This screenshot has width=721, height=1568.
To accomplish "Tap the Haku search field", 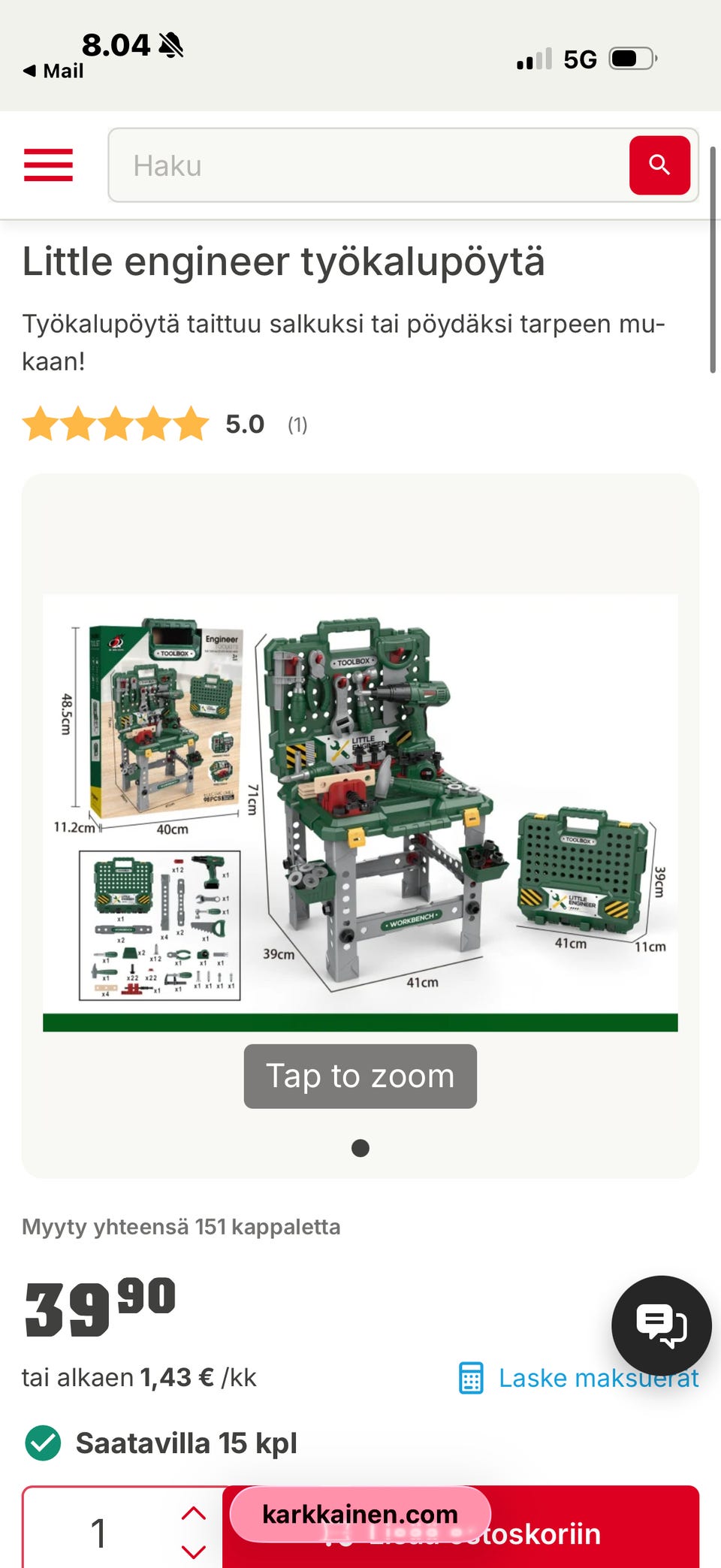I will coord(368,165).
